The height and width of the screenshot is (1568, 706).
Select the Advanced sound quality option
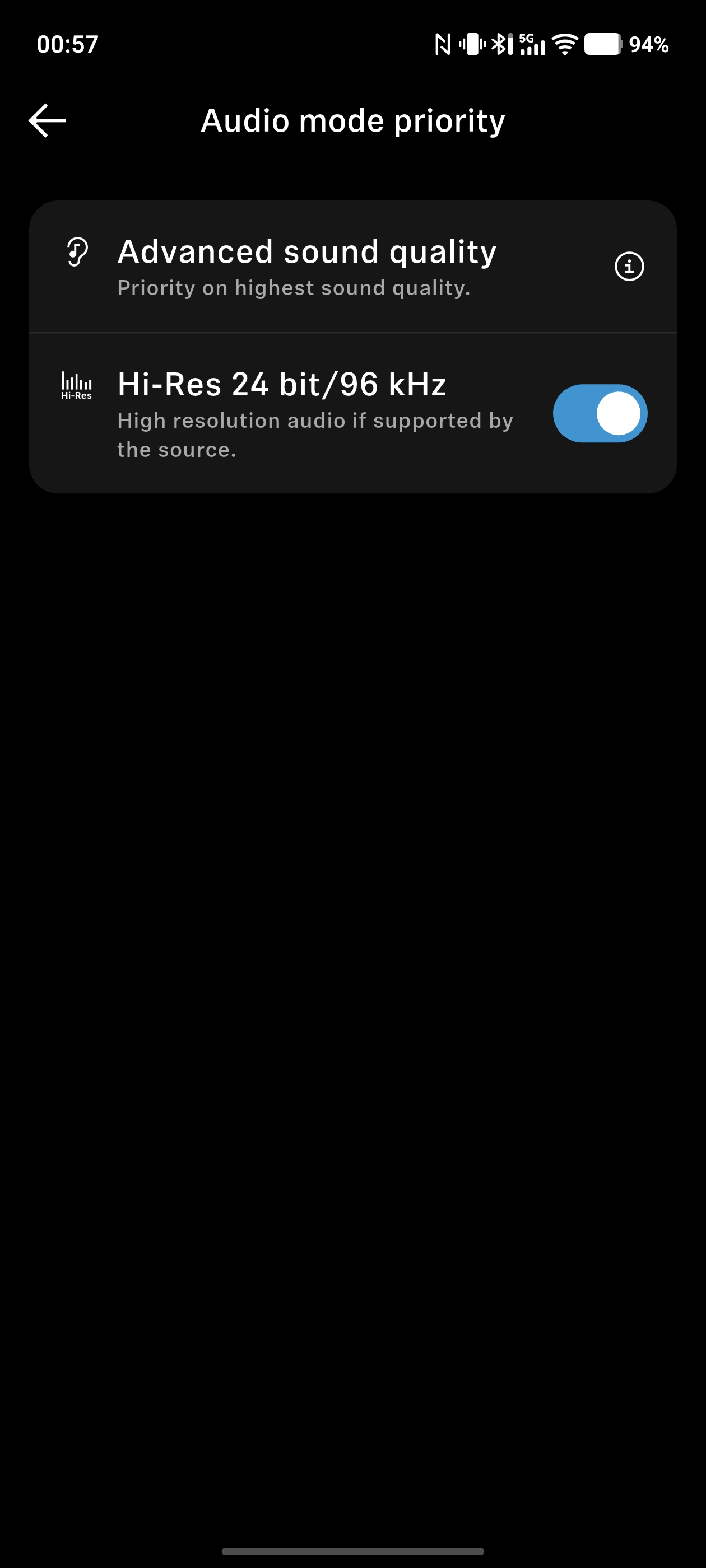click(x=306, y=267)
